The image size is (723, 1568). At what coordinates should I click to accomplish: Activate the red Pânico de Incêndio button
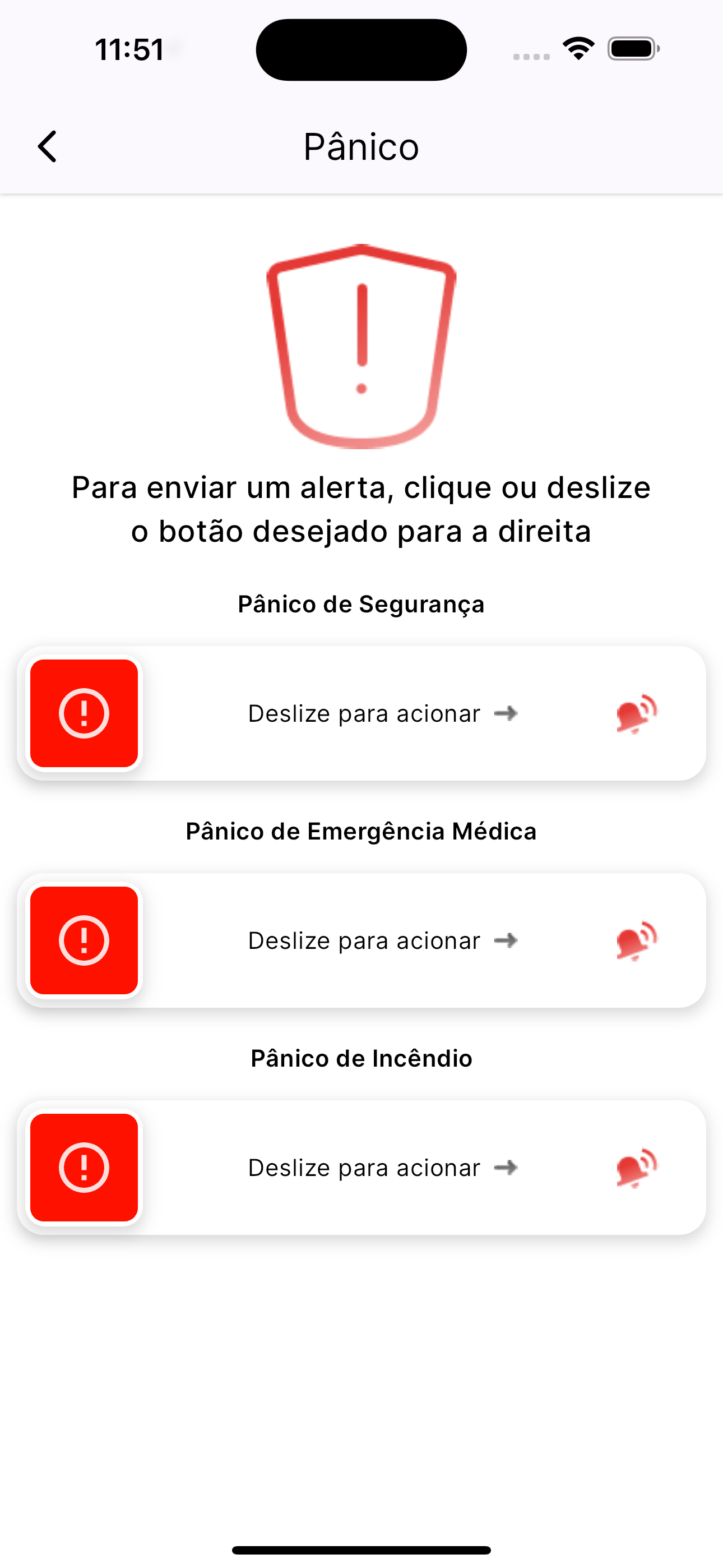(84, 1168)
